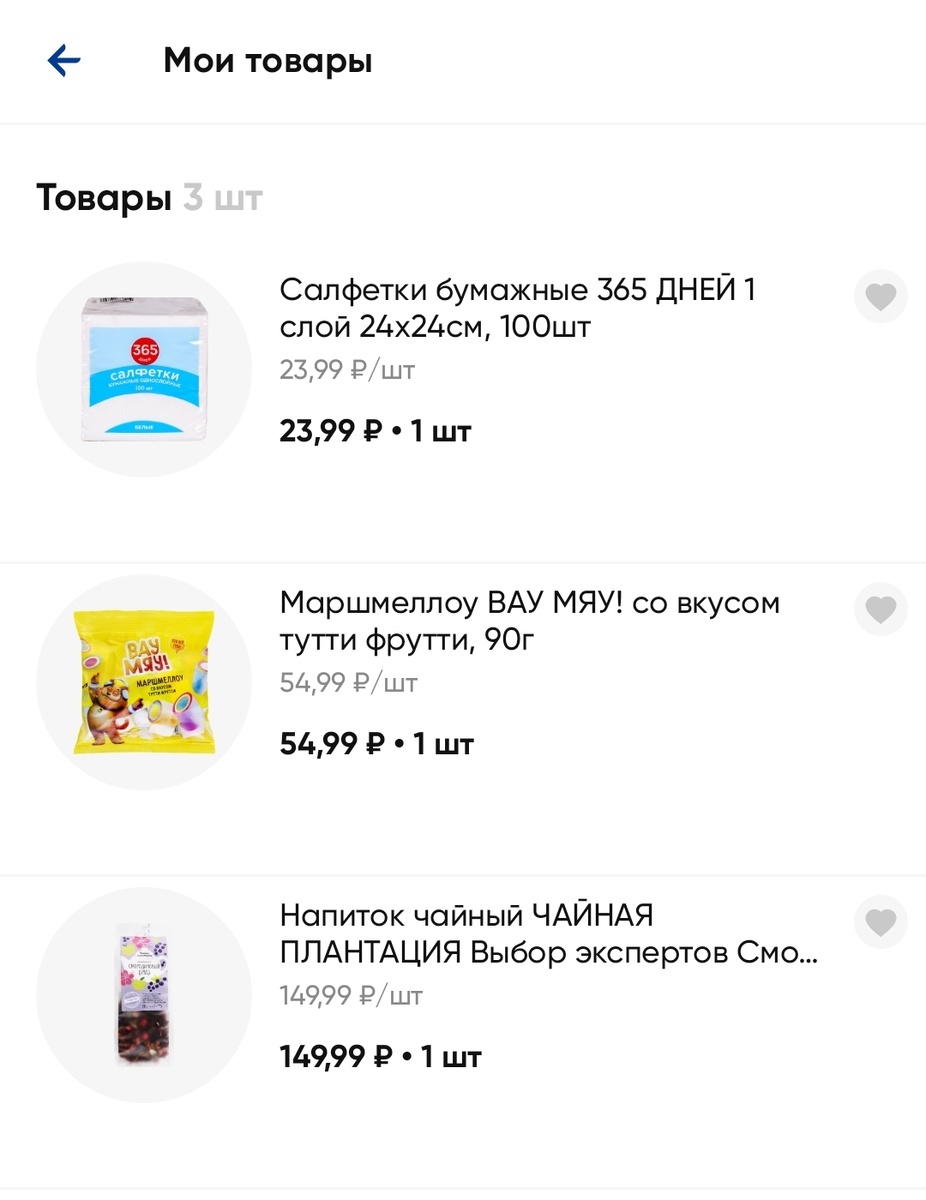Like the Напиток чайный ЧАЙНАЯ ПЛАНТАЦИЯ item

[x=880, y=923]
